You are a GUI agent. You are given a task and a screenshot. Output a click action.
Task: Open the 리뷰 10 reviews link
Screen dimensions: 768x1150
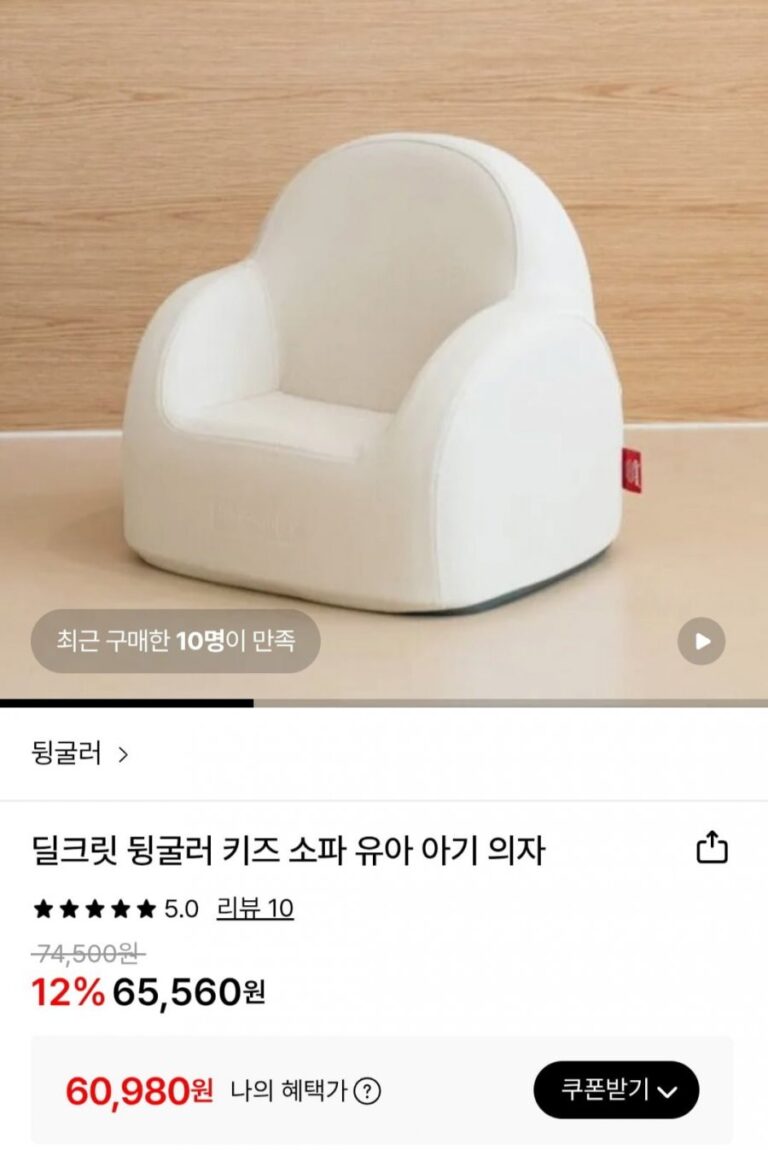tap(255, 908)
